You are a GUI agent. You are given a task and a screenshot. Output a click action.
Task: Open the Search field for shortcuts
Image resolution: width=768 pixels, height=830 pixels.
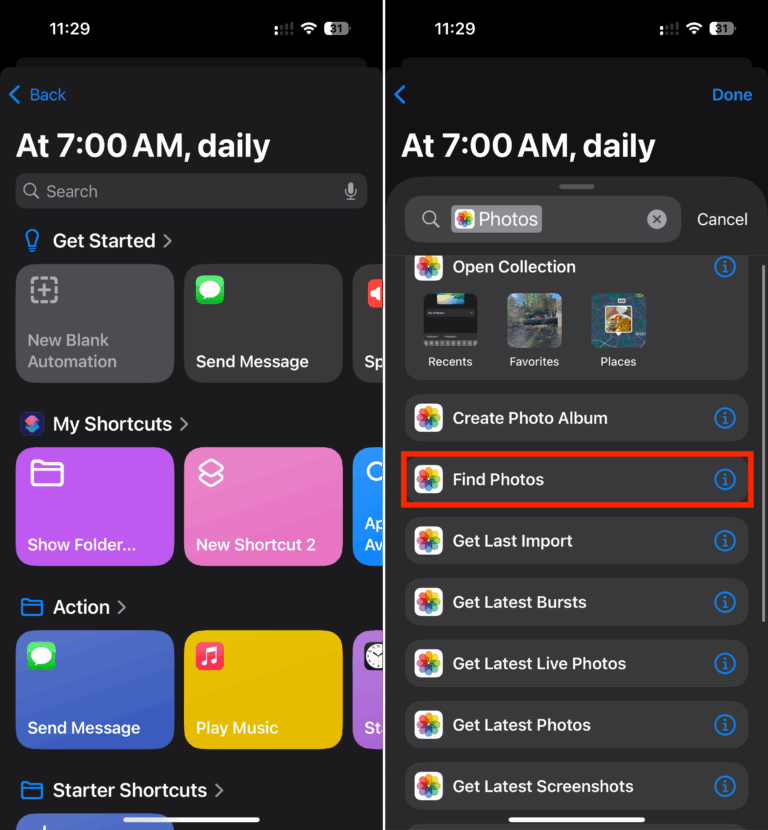[x=180, y=191]
